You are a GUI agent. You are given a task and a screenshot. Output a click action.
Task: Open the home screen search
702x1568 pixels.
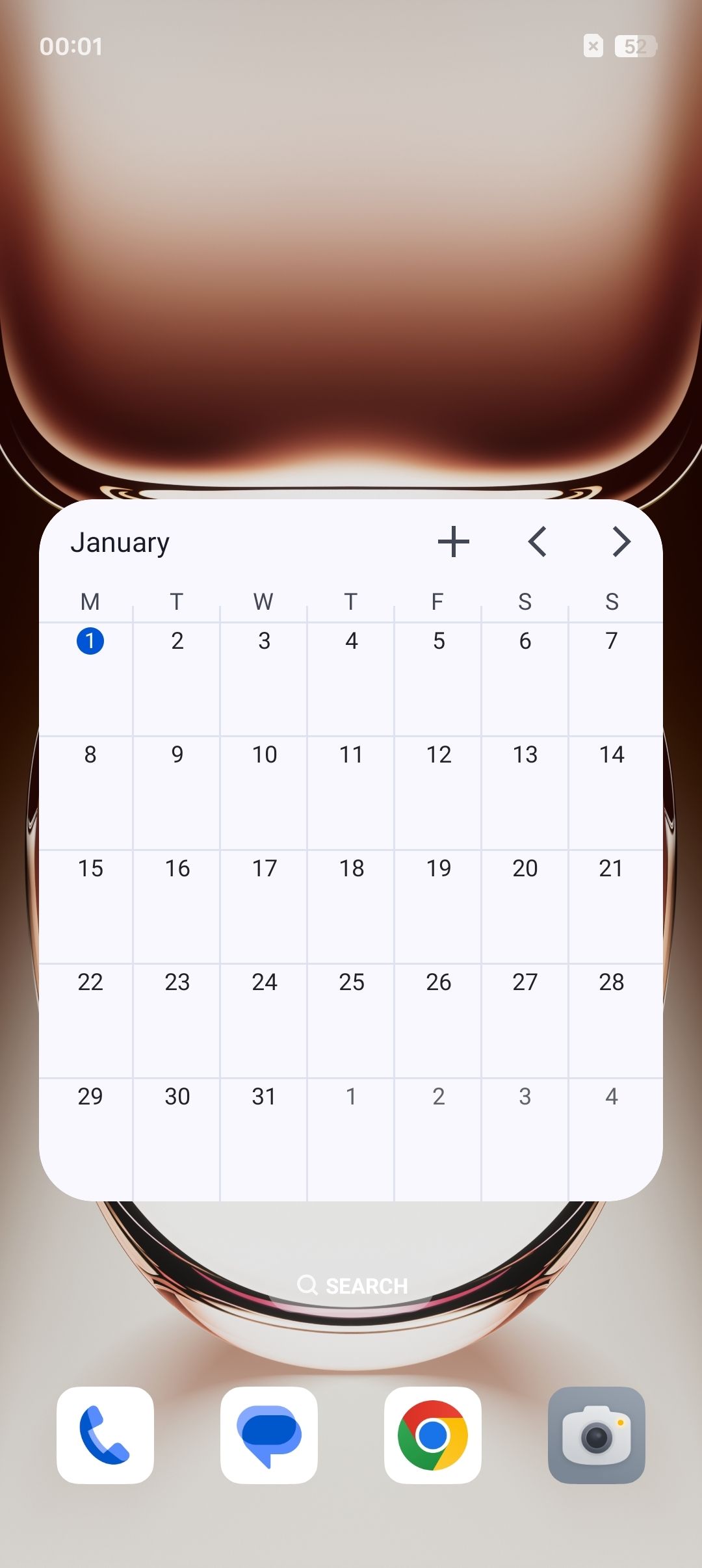click(x=352, y=1285)
